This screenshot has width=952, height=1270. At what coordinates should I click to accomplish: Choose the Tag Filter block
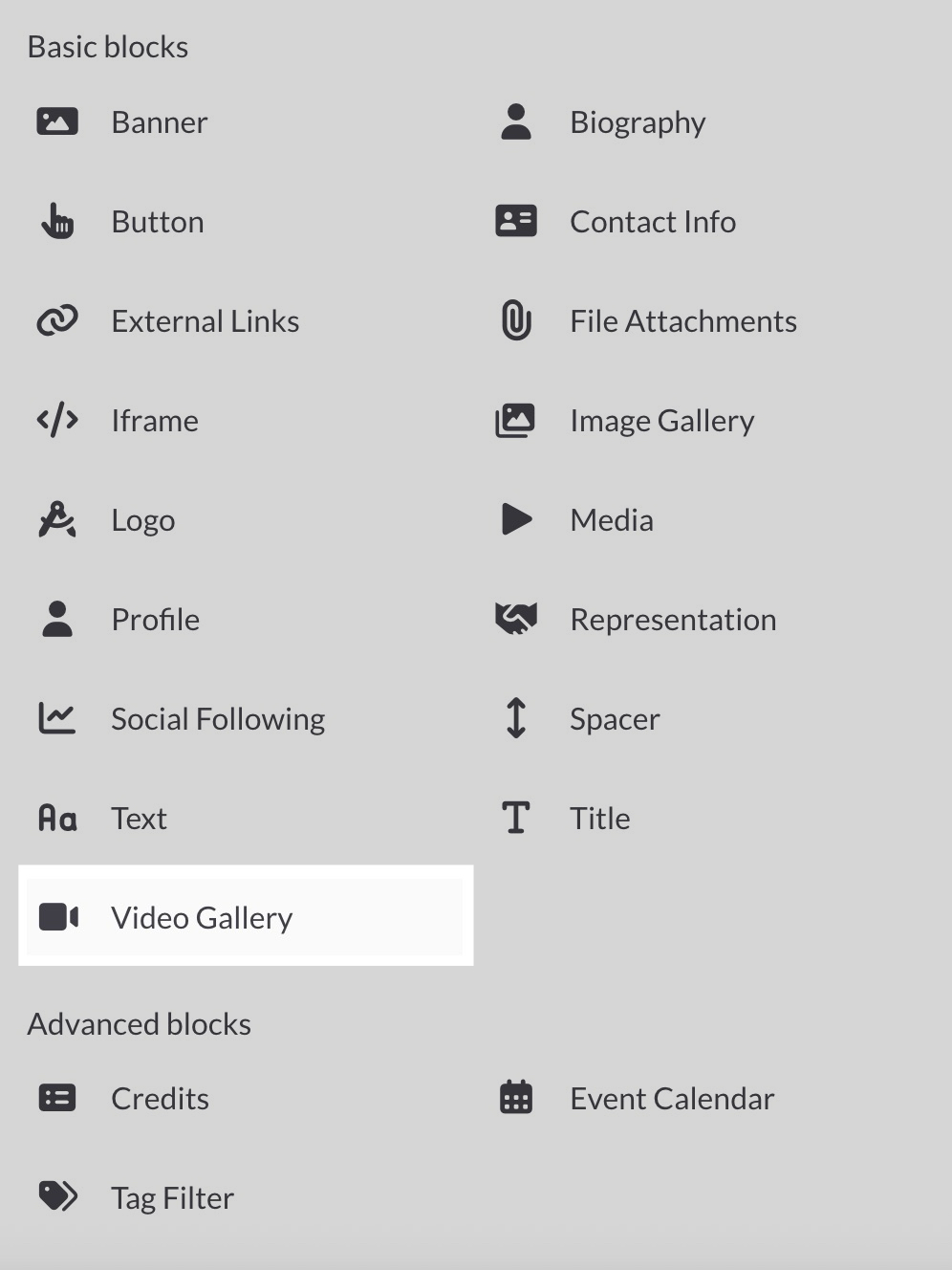coord(172,1198)
